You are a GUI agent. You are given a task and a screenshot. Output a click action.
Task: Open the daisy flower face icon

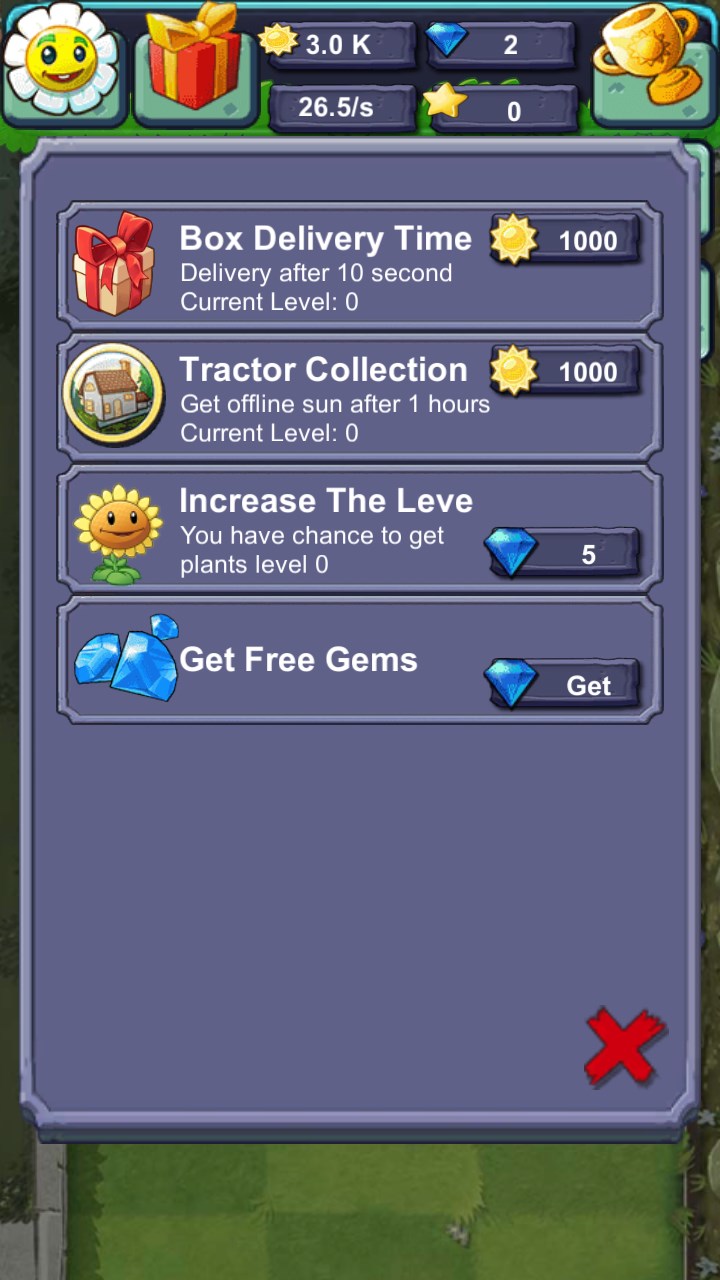62,60
